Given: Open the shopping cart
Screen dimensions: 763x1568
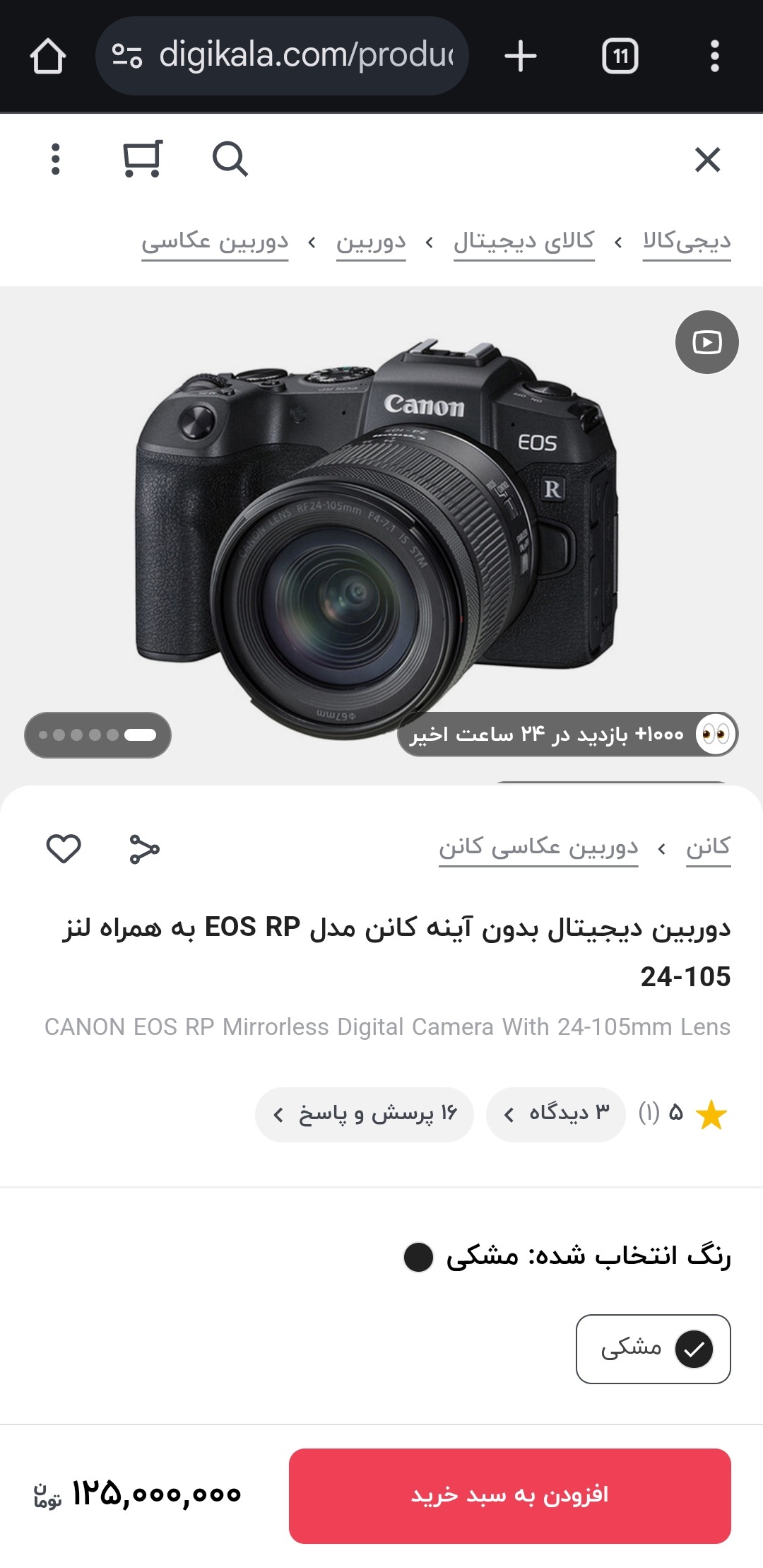Looking at the screenshot, I should (143, 159).
